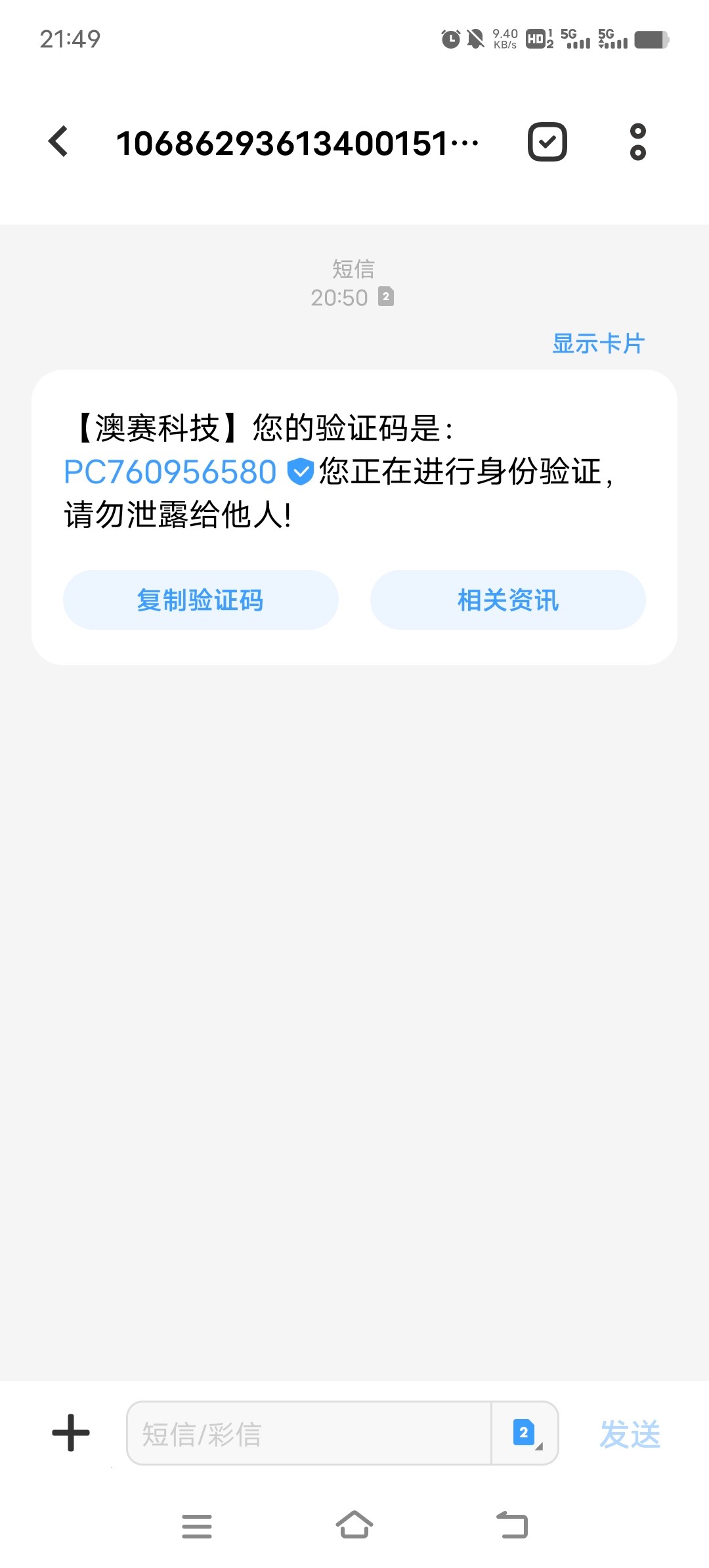Focus the 短信/彩信 message field
This screenshot has height=1568, width=709.
pos(309,1433)
